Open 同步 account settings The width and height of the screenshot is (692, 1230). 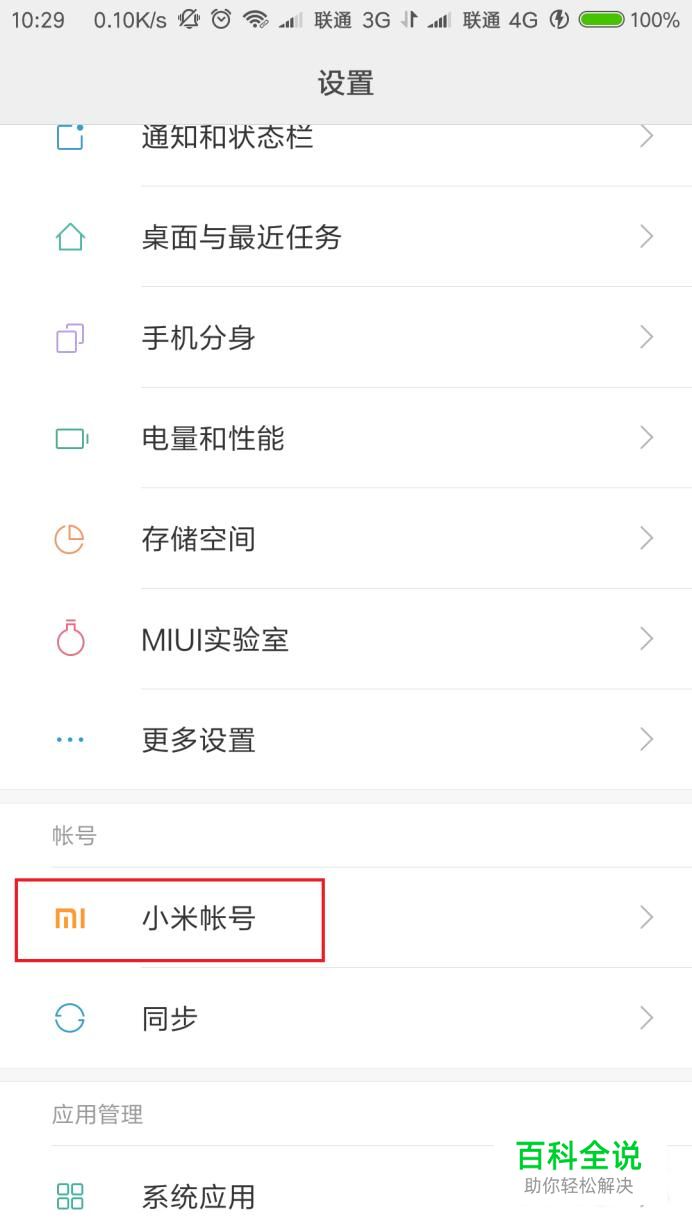(x=170, y=1018)
